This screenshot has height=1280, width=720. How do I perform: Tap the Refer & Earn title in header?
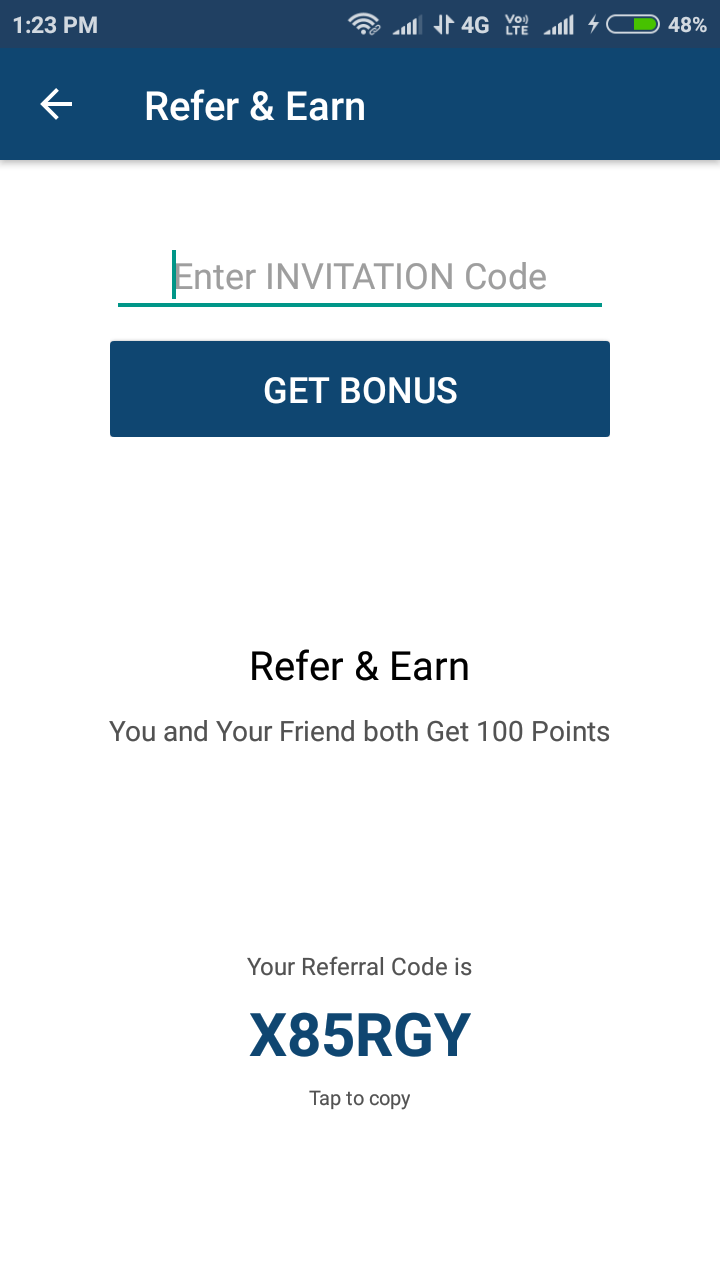[255, 105]
